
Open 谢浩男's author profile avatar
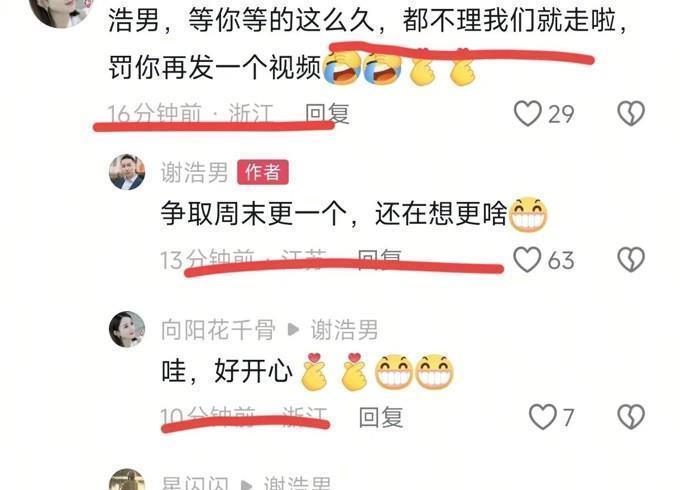pos(127,172)
